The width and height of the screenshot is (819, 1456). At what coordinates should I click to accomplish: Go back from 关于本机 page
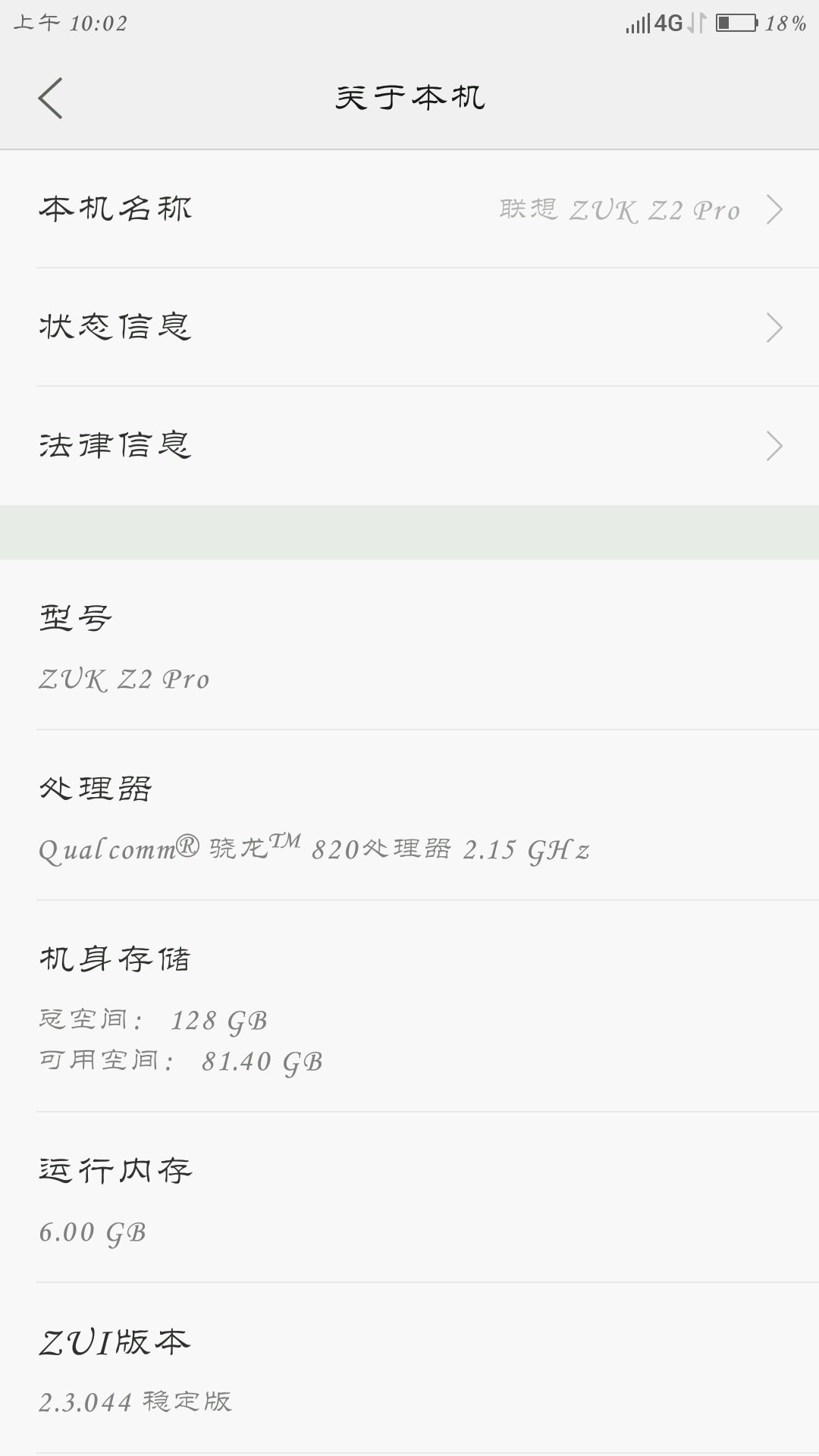[x=50, y=99]
